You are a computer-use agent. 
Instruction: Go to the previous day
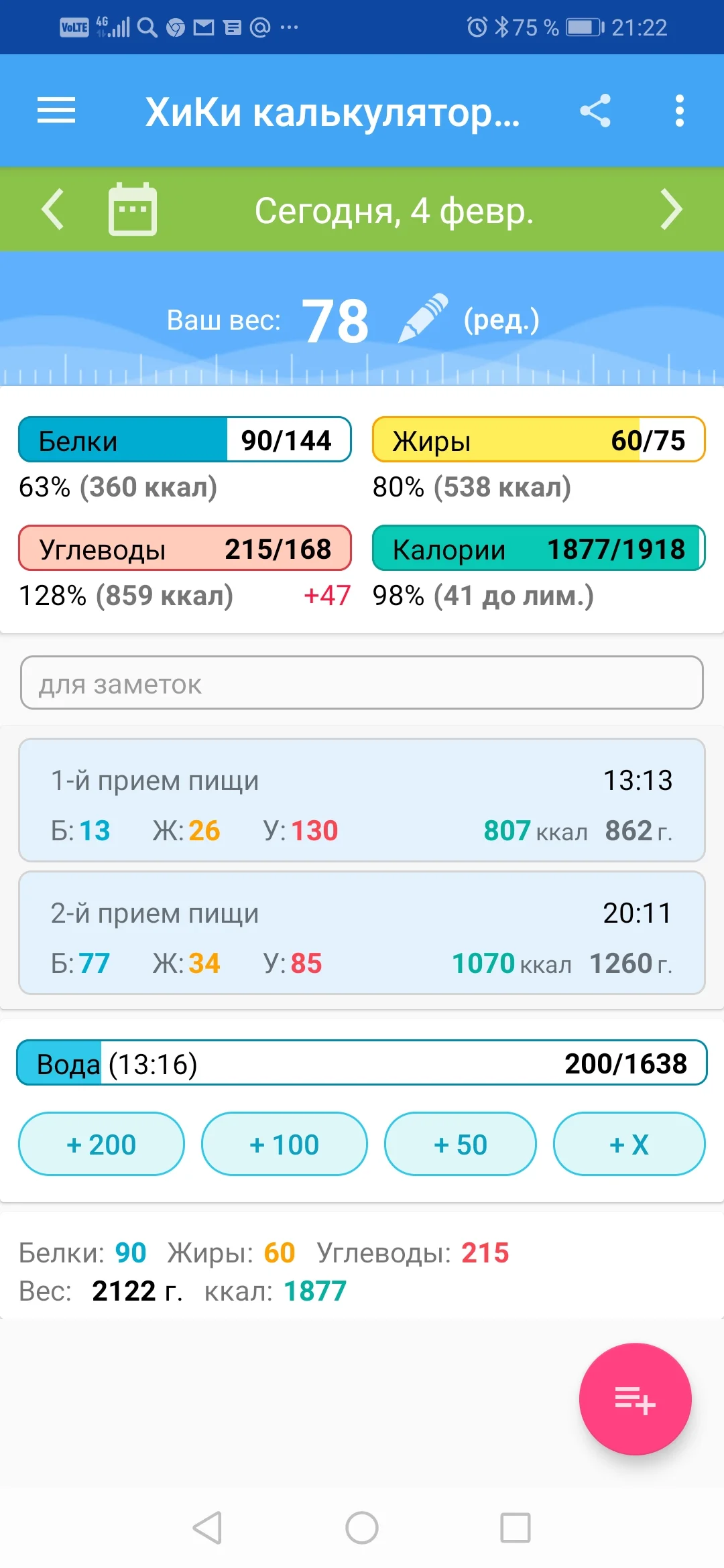coord(54,209)
